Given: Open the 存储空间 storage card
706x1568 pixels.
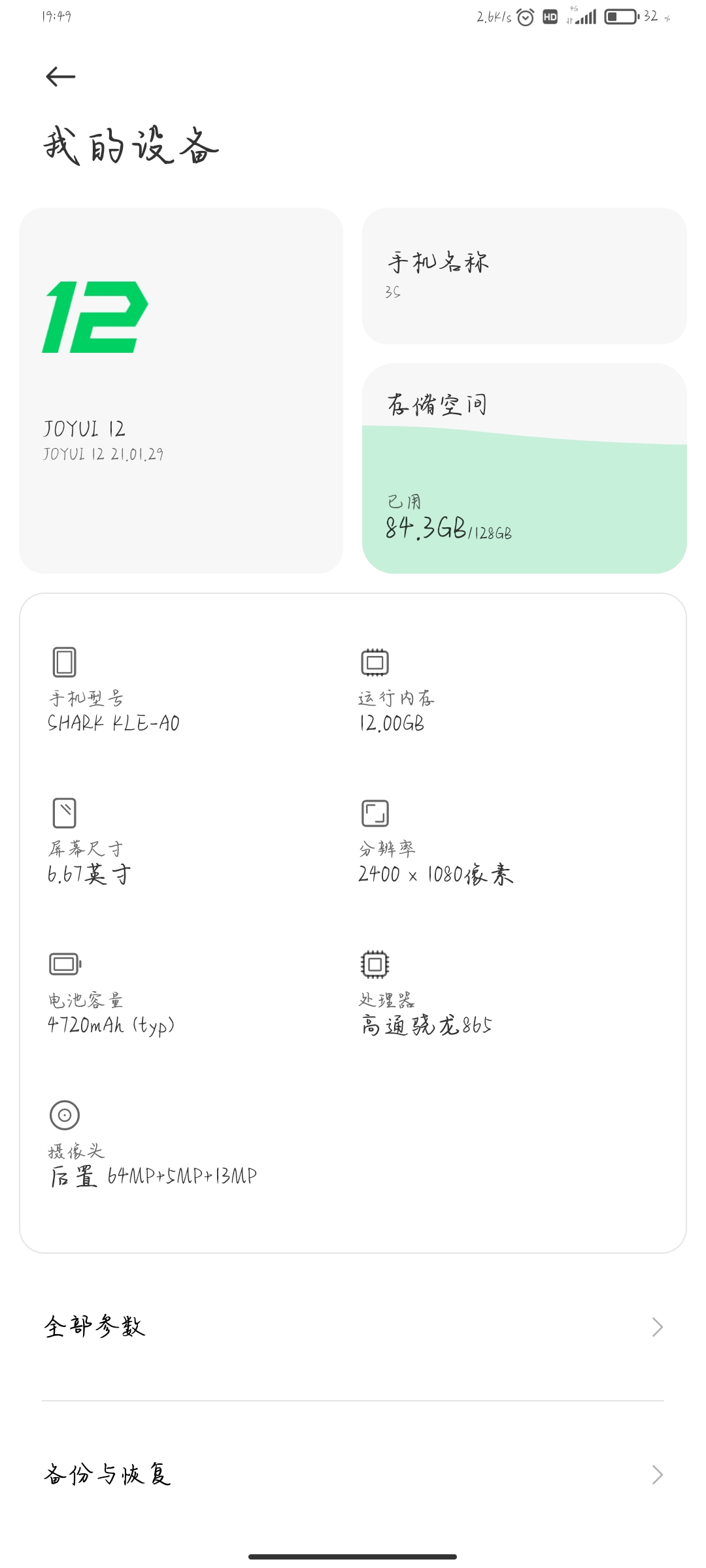Looking at the screenshot, I should [524, 468].
